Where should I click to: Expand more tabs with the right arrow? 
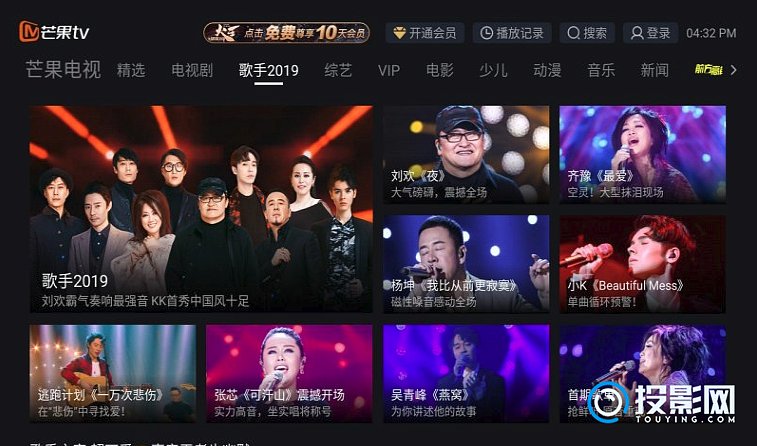pos(734,70)
